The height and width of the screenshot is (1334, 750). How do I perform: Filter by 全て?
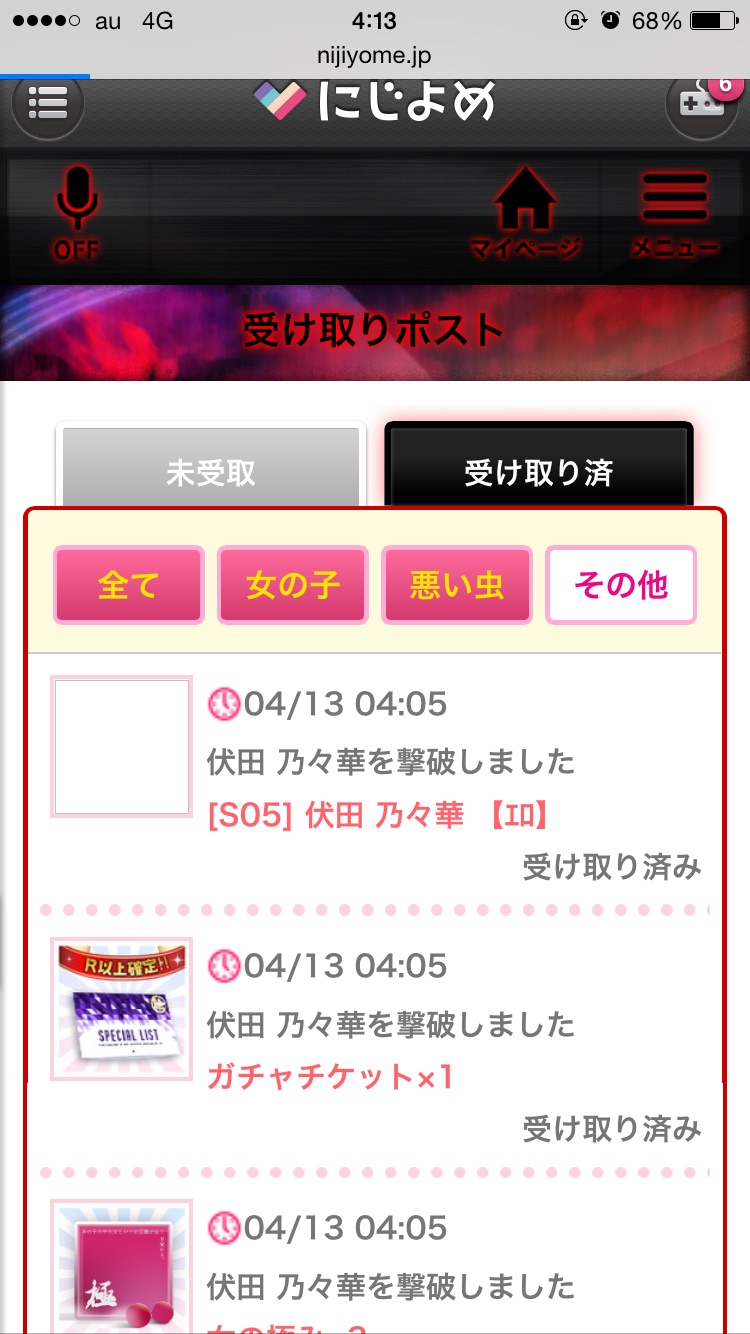coord(129,585)
